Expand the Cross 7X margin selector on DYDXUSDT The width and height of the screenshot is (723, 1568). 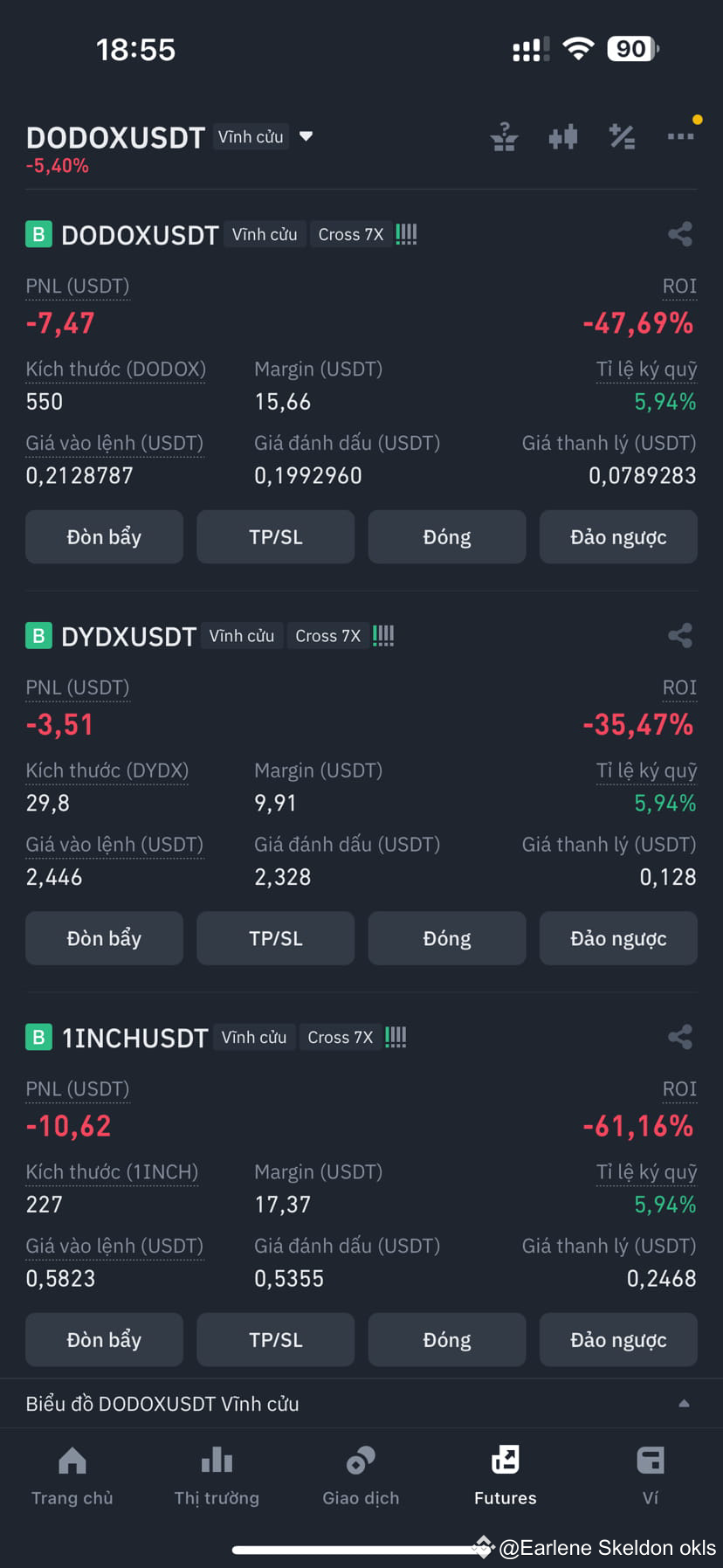[x=327, y=636]
